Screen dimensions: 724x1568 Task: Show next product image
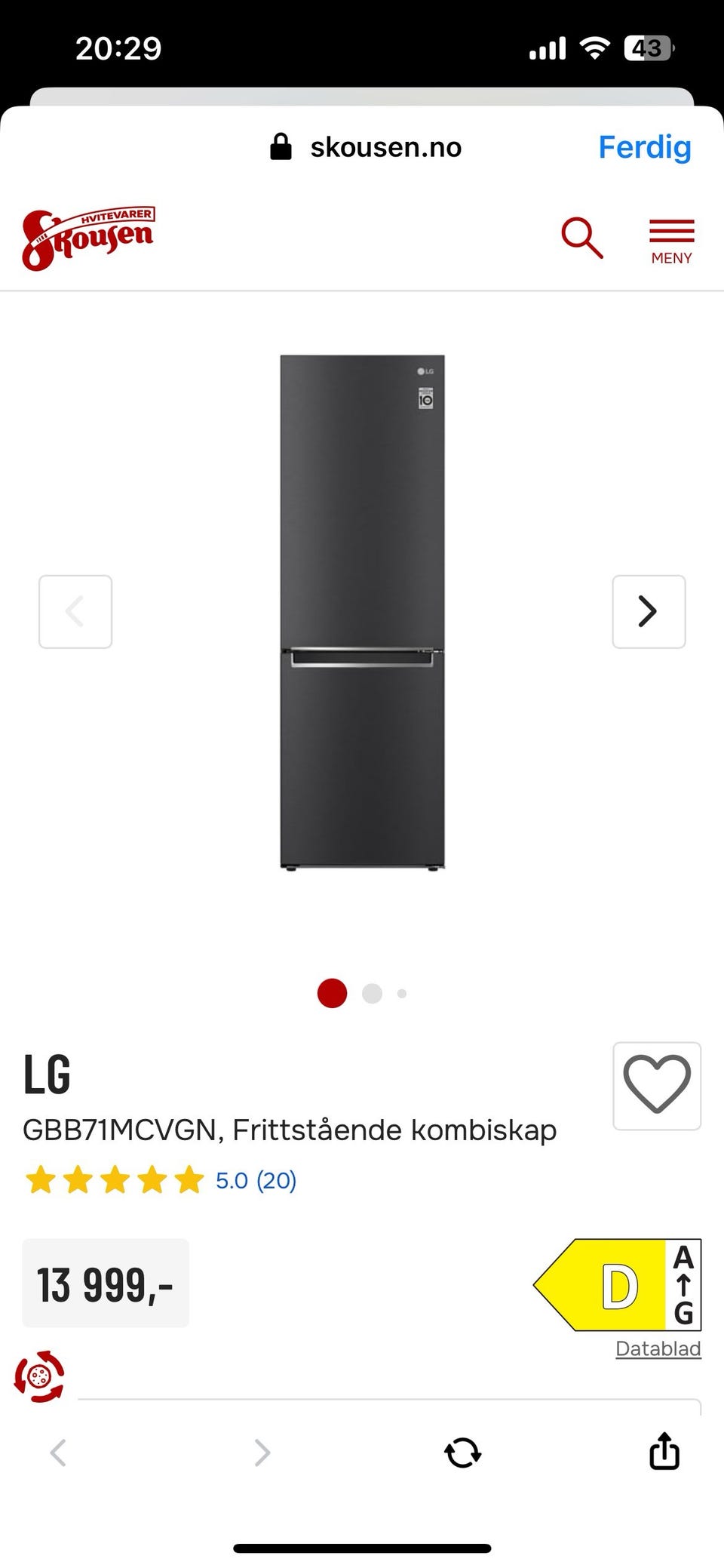649,611
